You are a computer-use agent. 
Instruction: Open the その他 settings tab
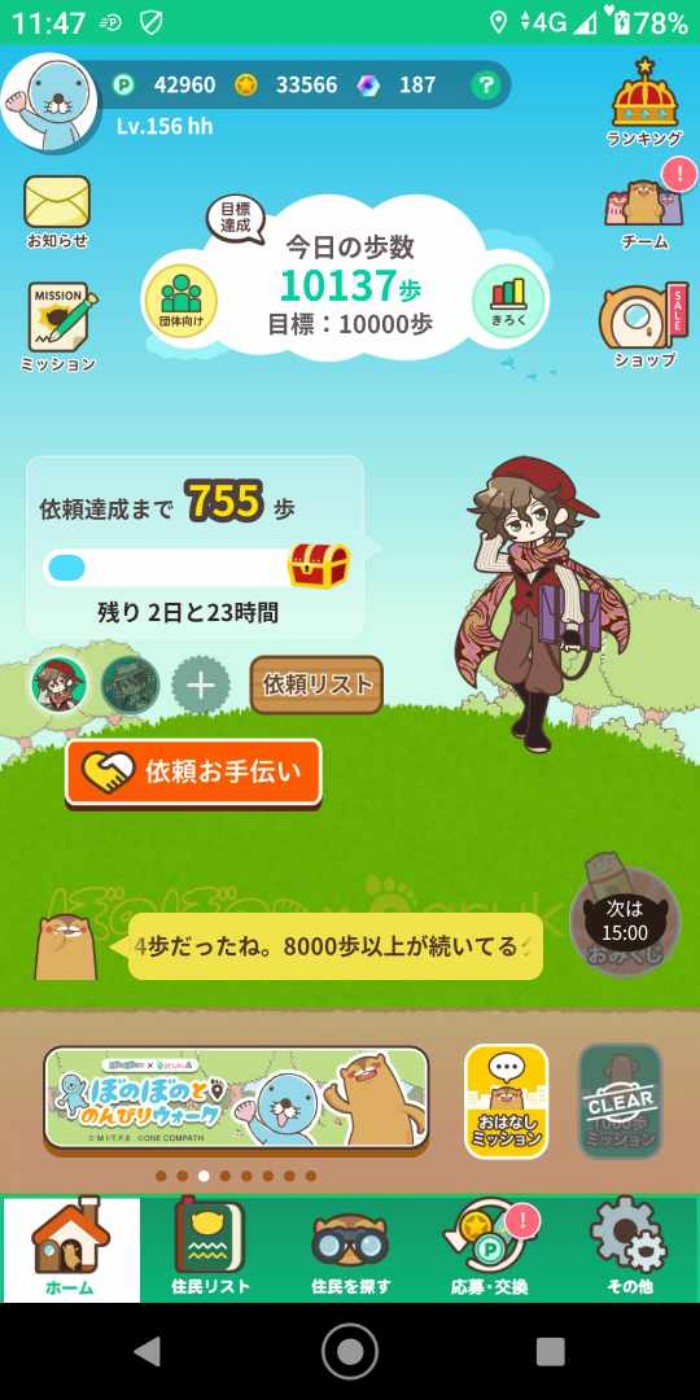pyautogui.click(x=629, y=1249)
